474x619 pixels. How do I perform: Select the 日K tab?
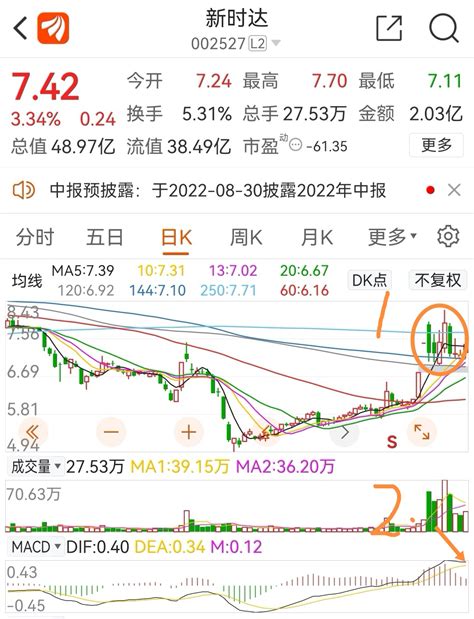coord(176,238)
